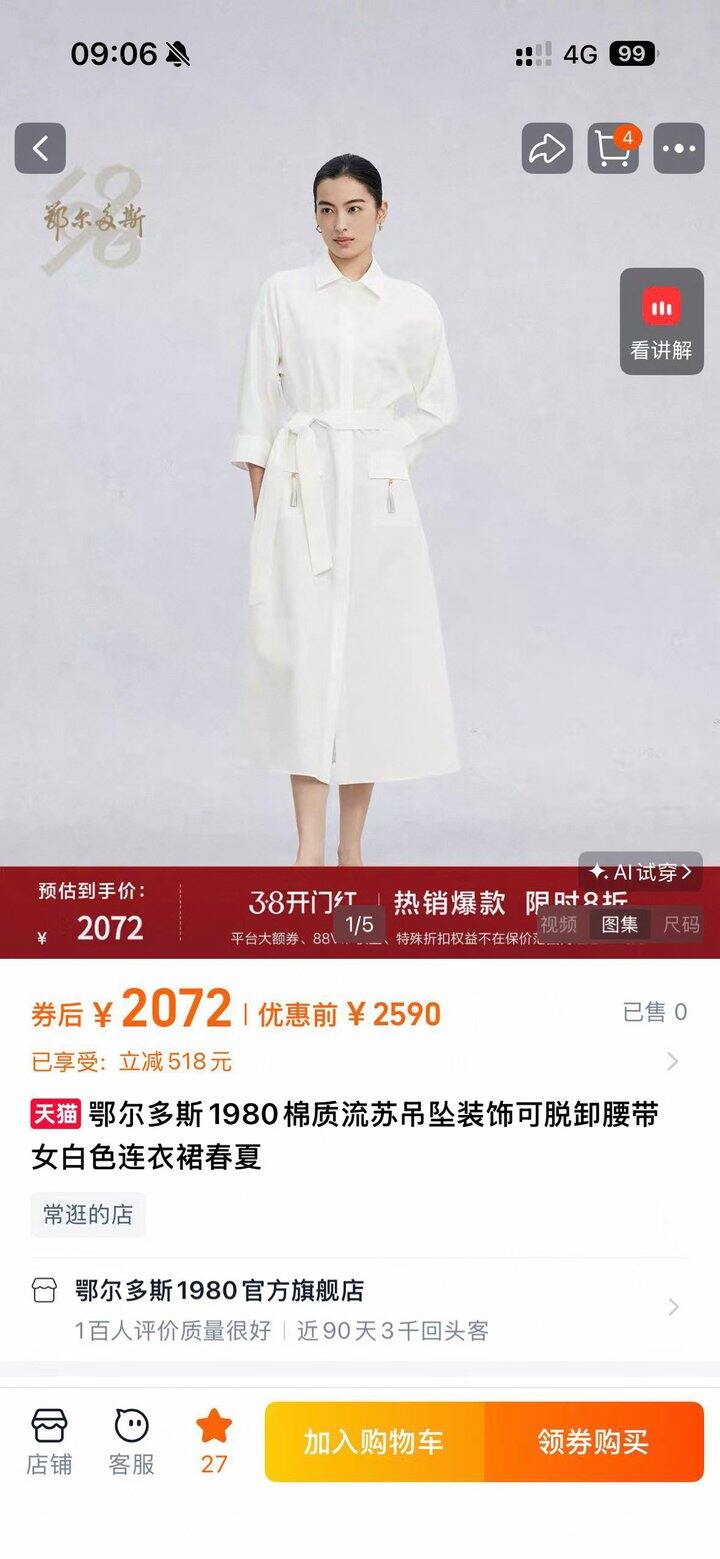Viewport: 720px width, 1559px height.
Task: Go back using the top-left arrow
Action: pyautogui.click(x=40, y=149)
